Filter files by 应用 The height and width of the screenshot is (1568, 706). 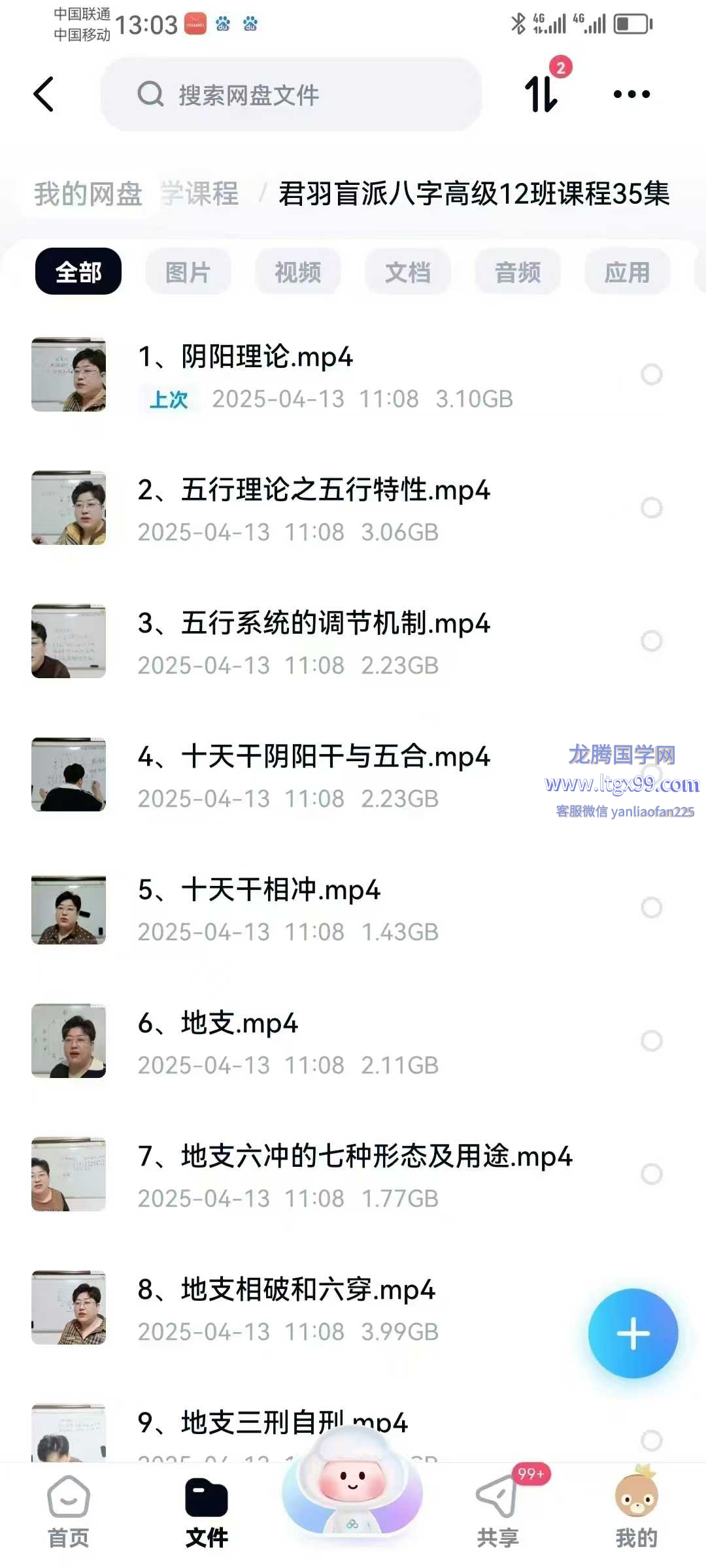coord(627,272)
